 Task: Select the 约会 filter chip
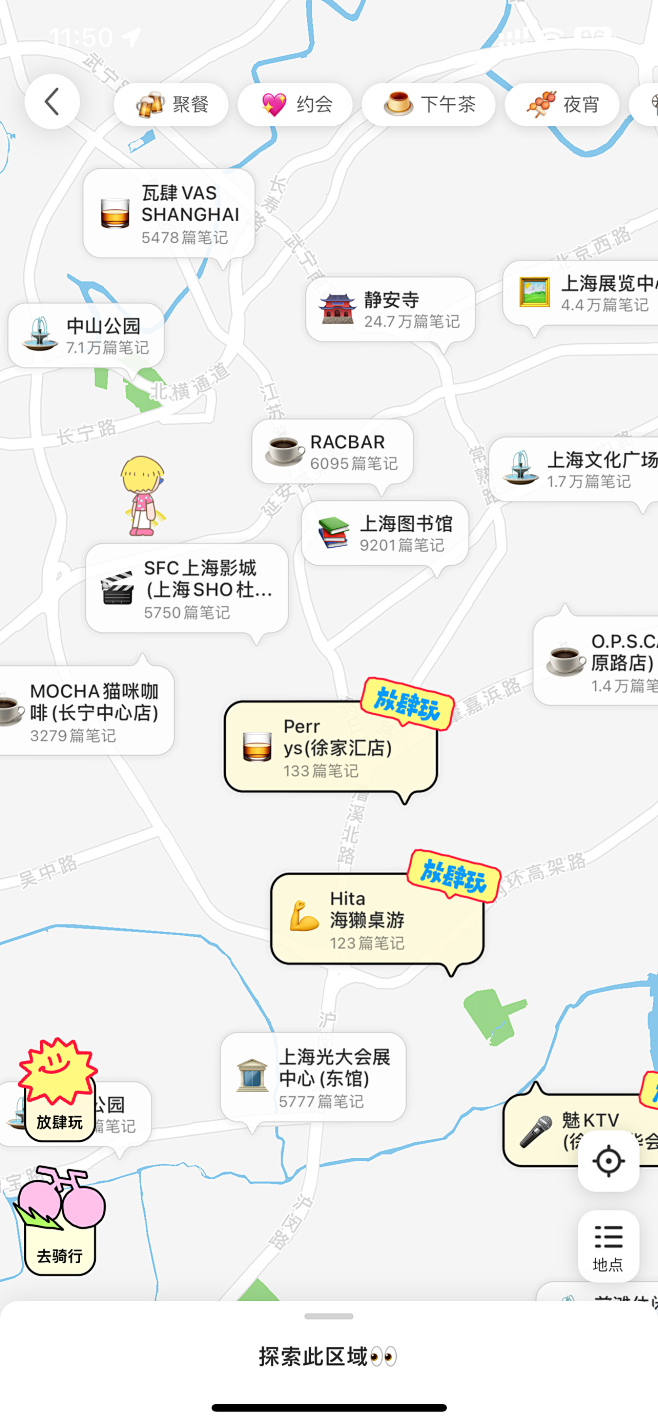pyautogui.click(x=298, y=104)
